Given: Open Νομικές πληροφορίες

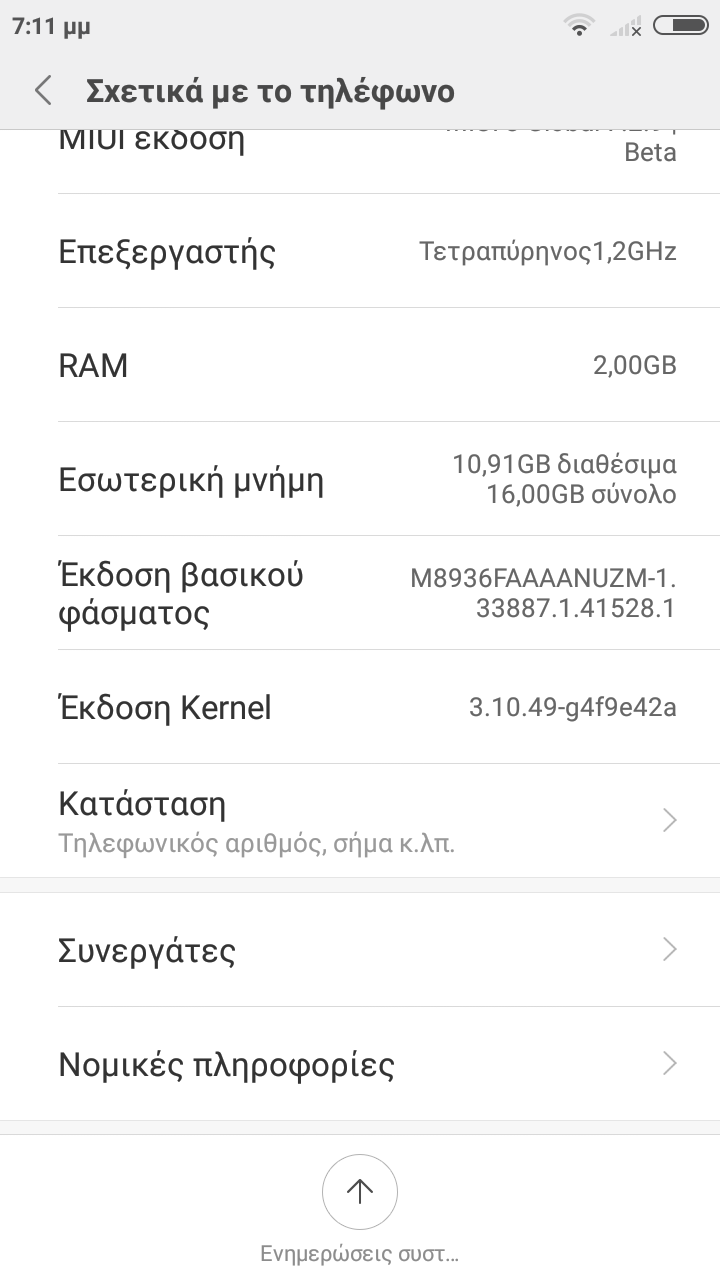Looking at the screenshot, I should 360,1064.
